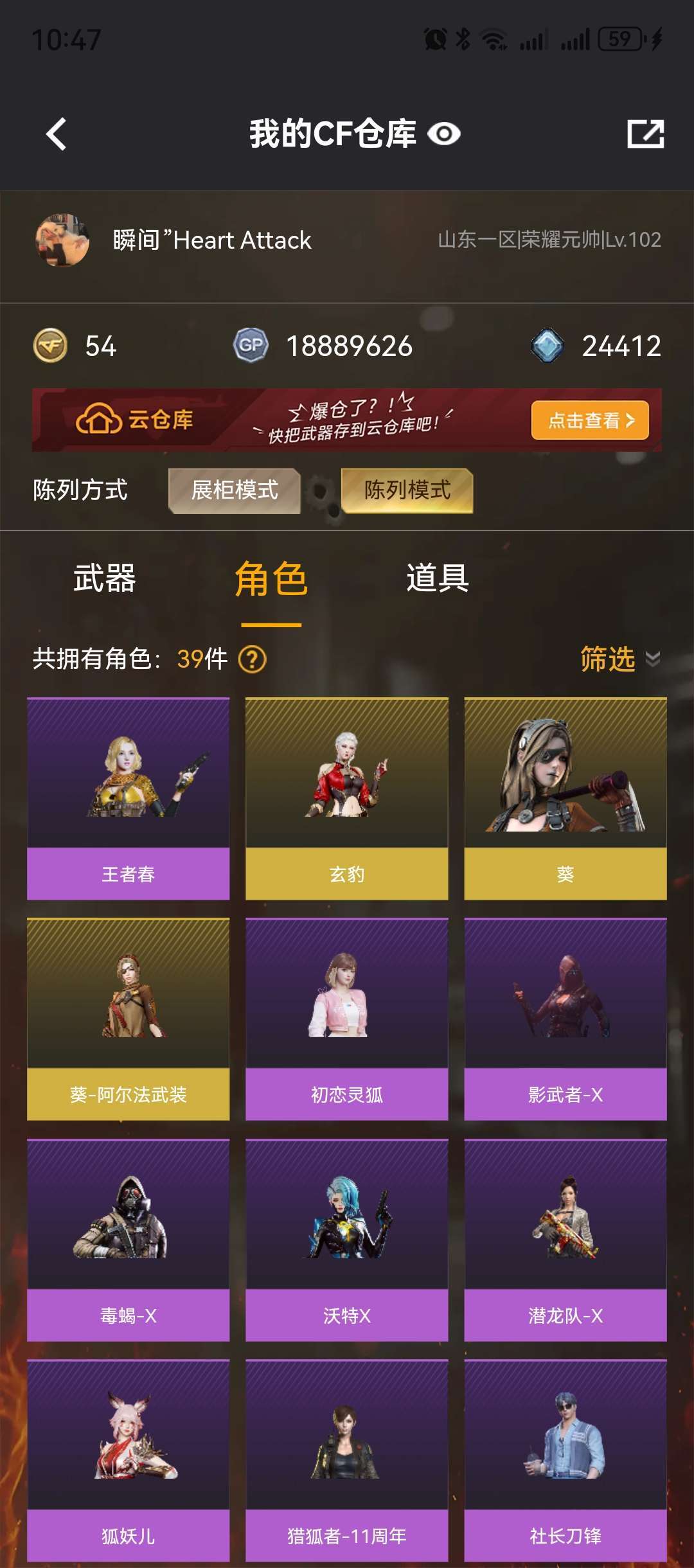Switch to the 武器 tab

[104, 578]
